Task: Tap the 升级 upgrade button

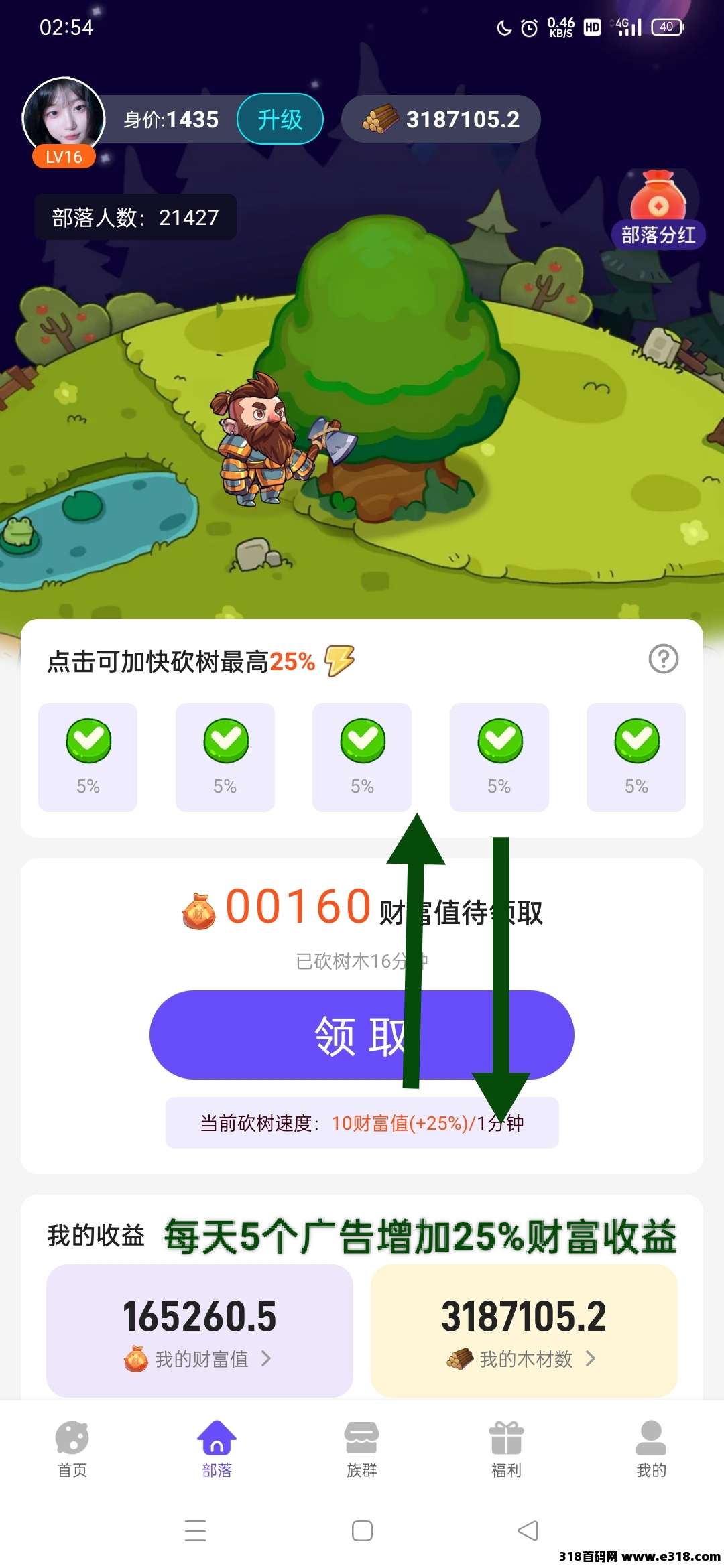Action: tap(280, 119)
